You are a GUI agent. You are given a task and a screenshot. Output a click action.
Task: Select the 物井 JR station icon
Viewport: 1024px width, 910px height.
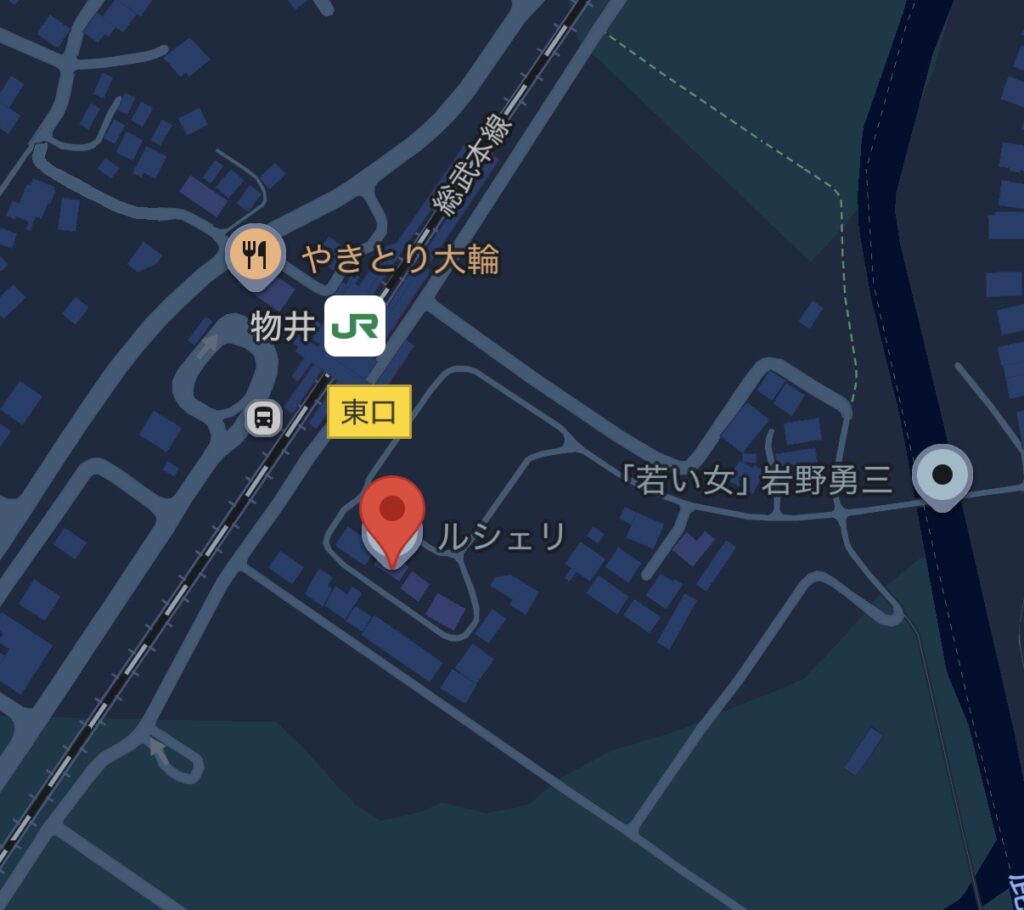(x=354, y=326)
